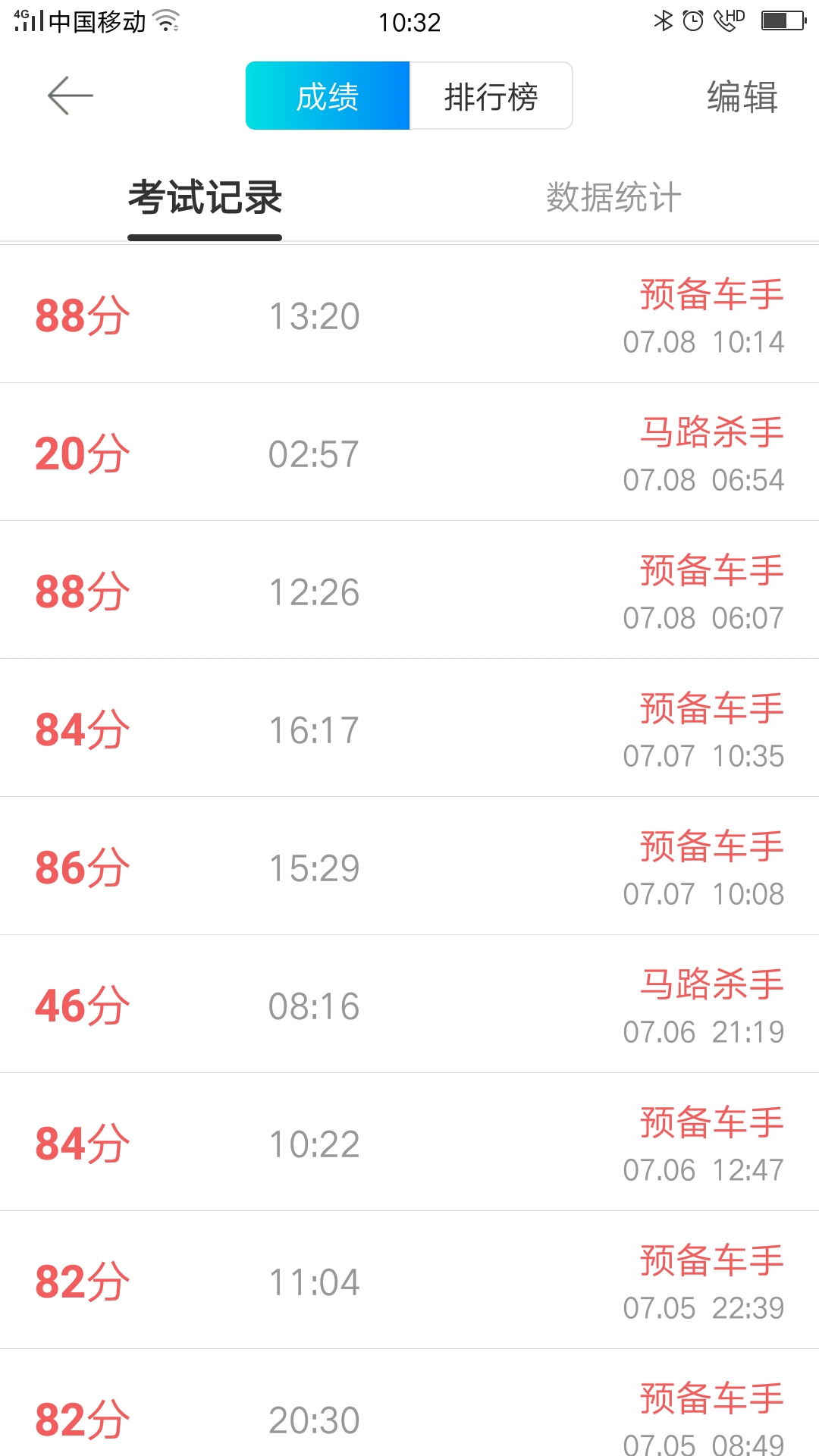Switch to the 排行榜 segment
Screen dimensions: 819x1456
[x=491, y=96]
